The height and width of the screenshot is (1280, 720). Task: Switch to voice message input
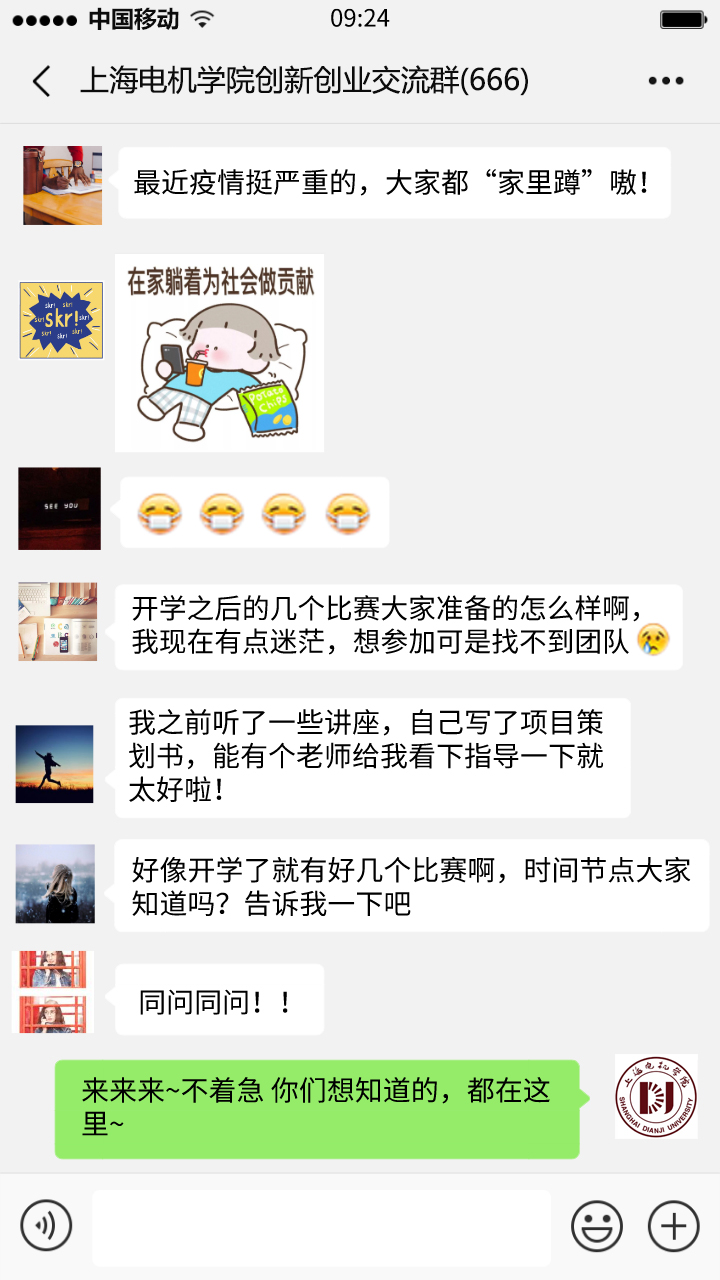pyautogui.click(x=46, y=1225)
